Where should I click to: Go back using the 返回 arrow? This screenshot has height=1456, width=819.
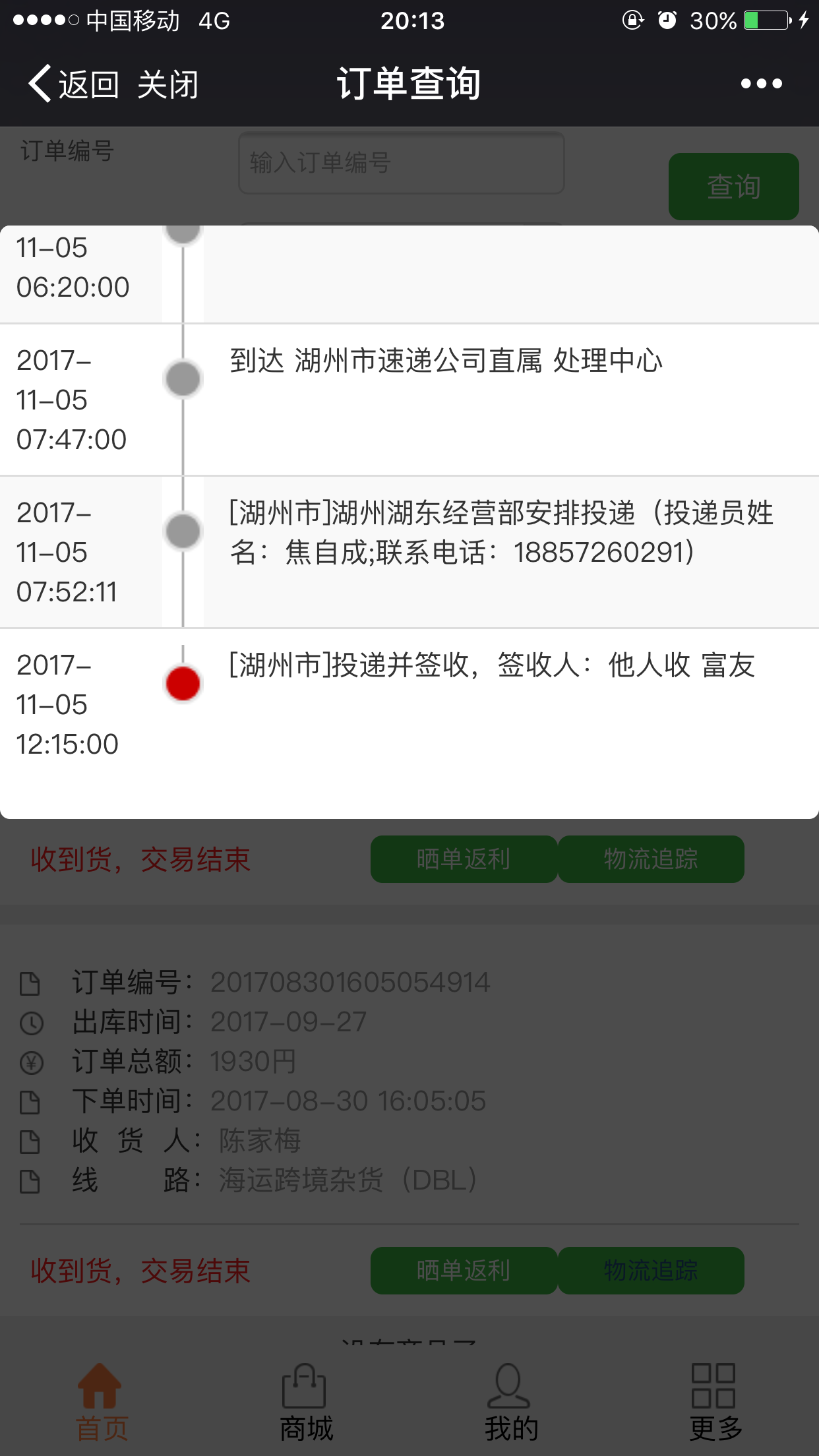(73, 84)
